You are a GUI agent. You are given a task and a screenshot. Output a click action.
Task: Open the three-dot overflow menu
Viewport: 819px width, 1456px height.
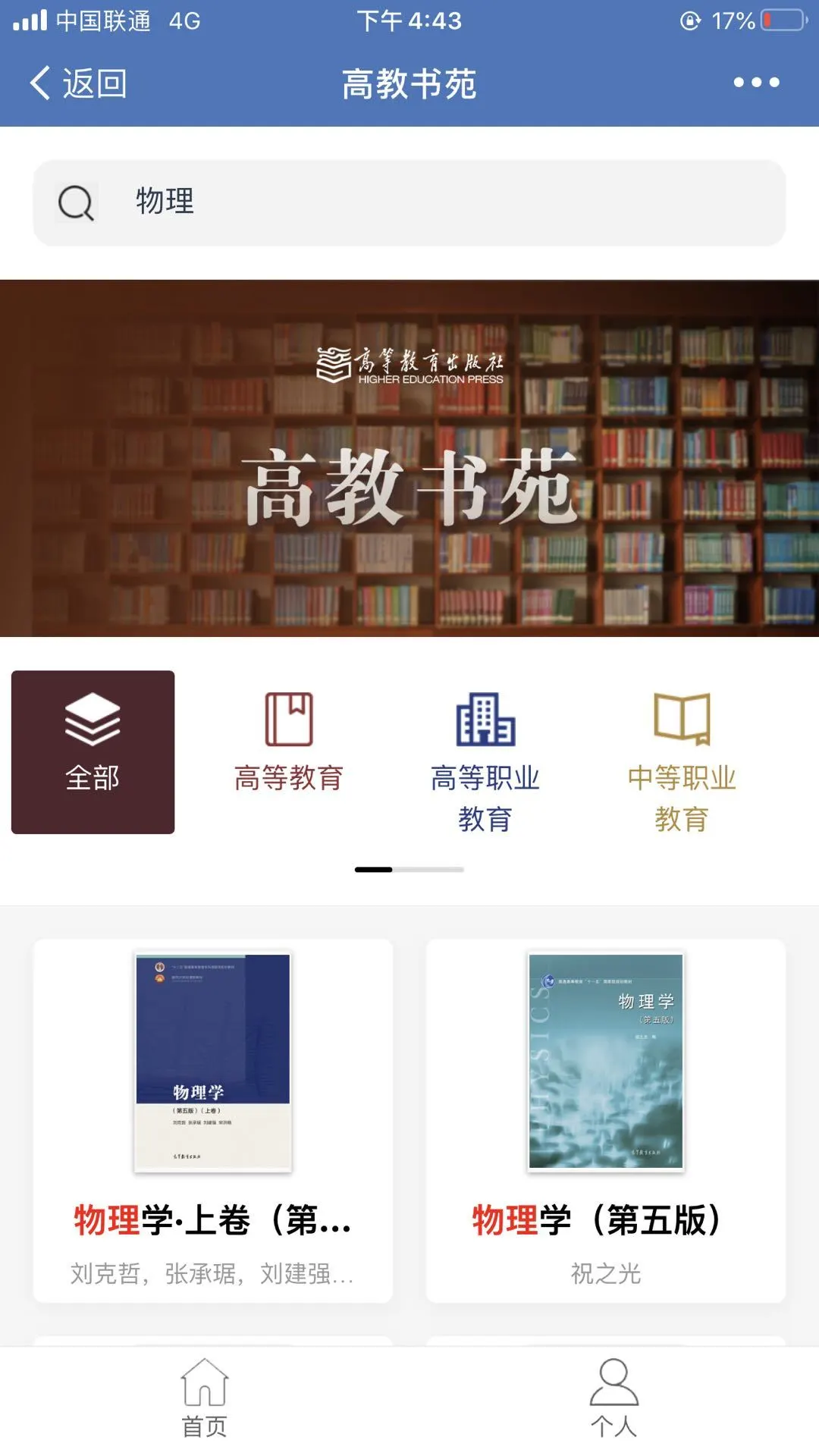(756, 83)
